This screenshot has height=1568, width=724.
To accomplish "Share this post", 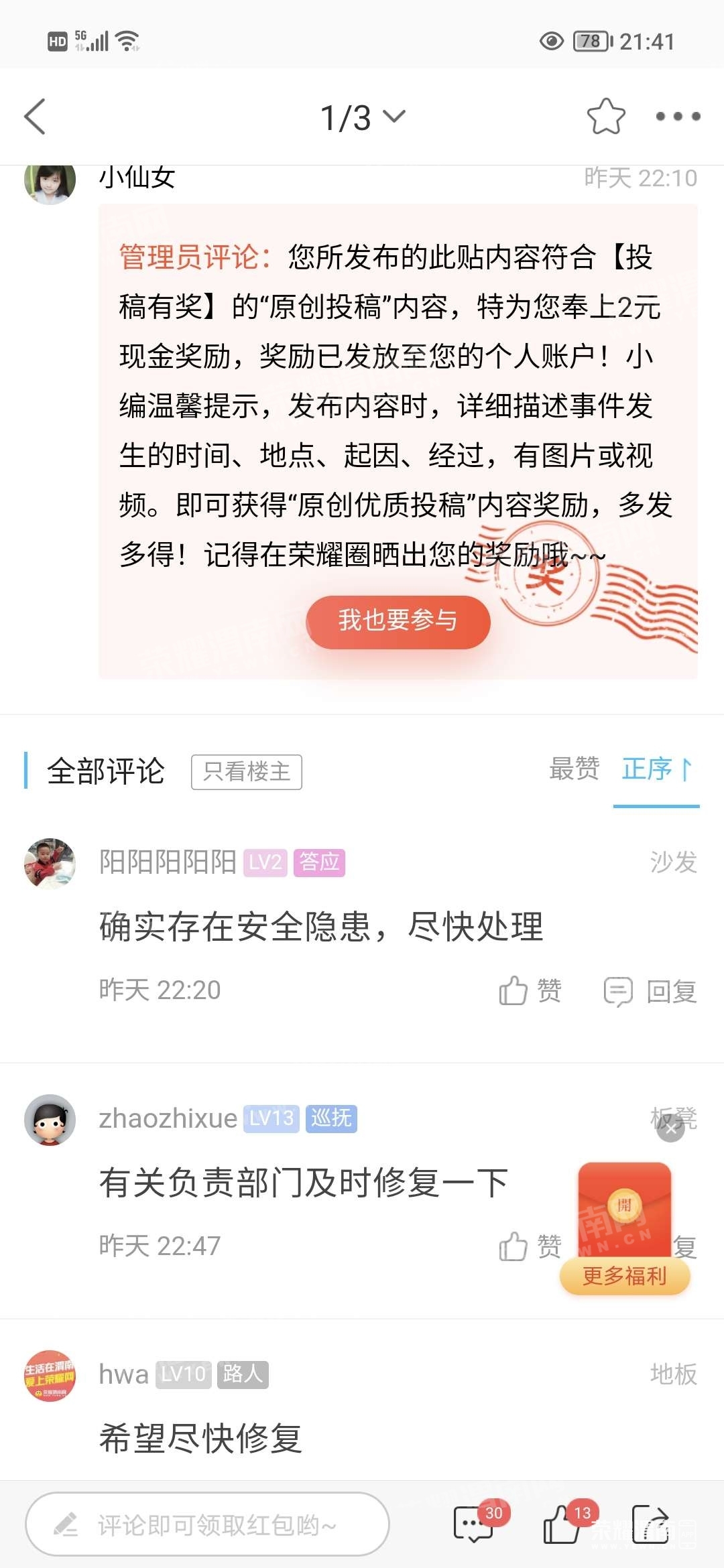I will [650, 1524].
